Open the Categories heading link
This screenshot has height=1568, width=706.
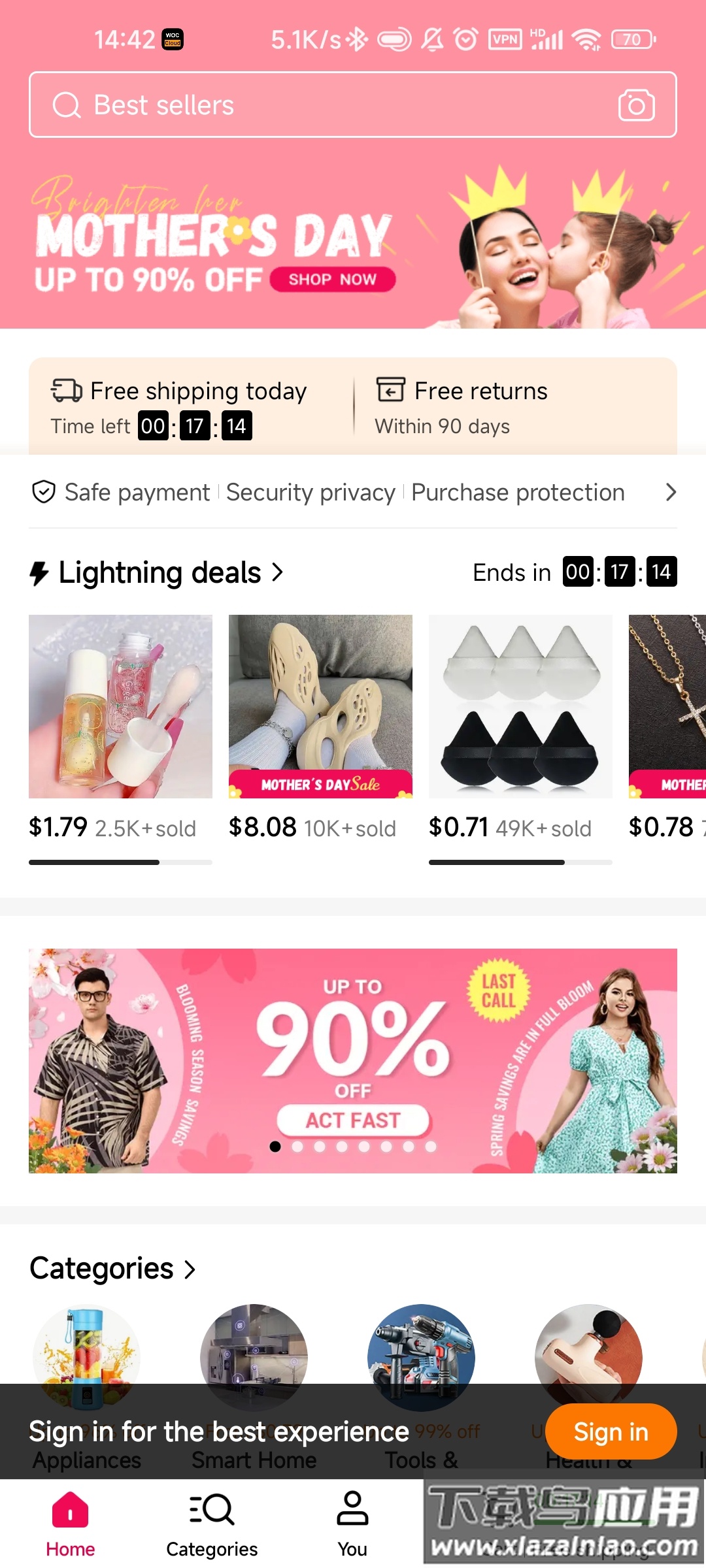[x=112, y=1269]
